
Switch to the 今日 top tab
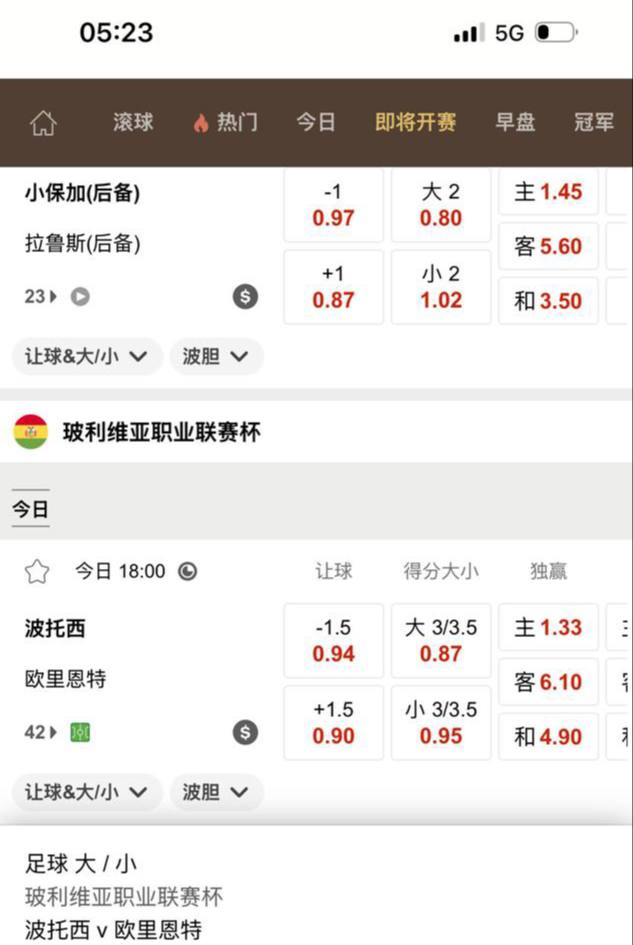(x=315, y=123)
